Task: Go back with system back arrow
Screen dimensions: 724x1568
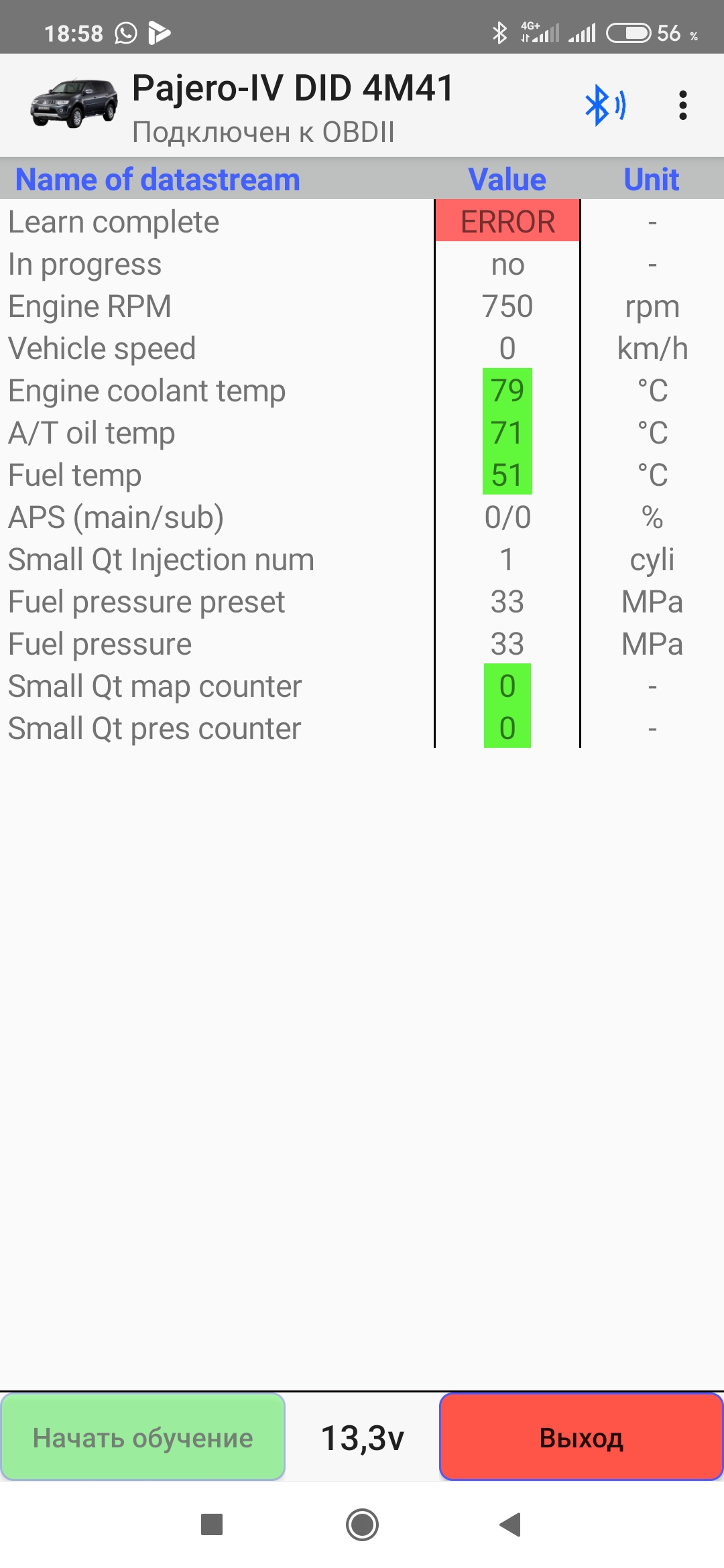Action: click(x=511, y=1524)
